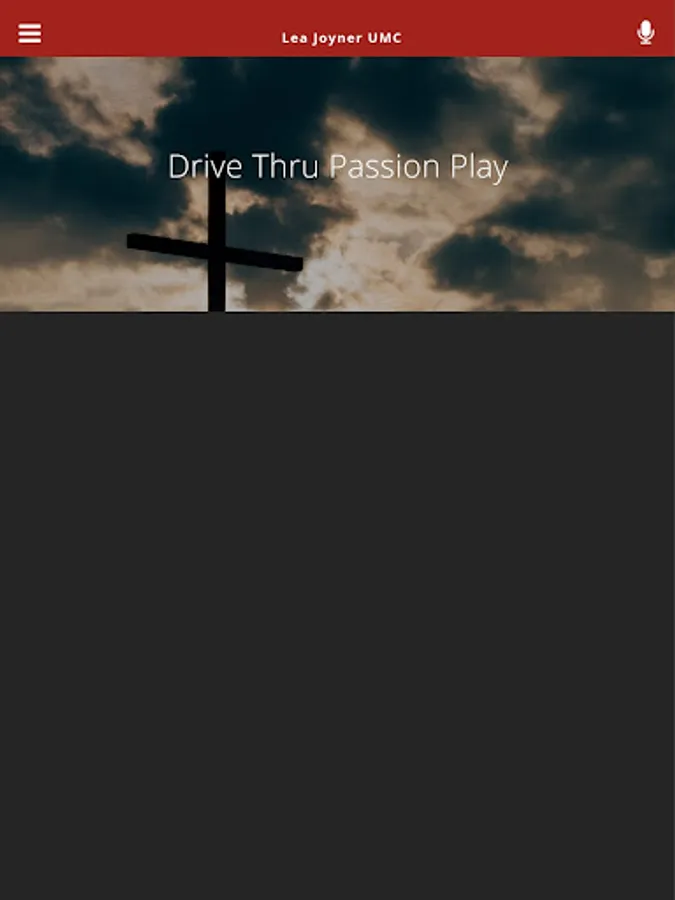The width and height of the screenshot is (675, 900).
Task: Open the Drive Thru Passion Play banner
Action: [x=338, y=184]
